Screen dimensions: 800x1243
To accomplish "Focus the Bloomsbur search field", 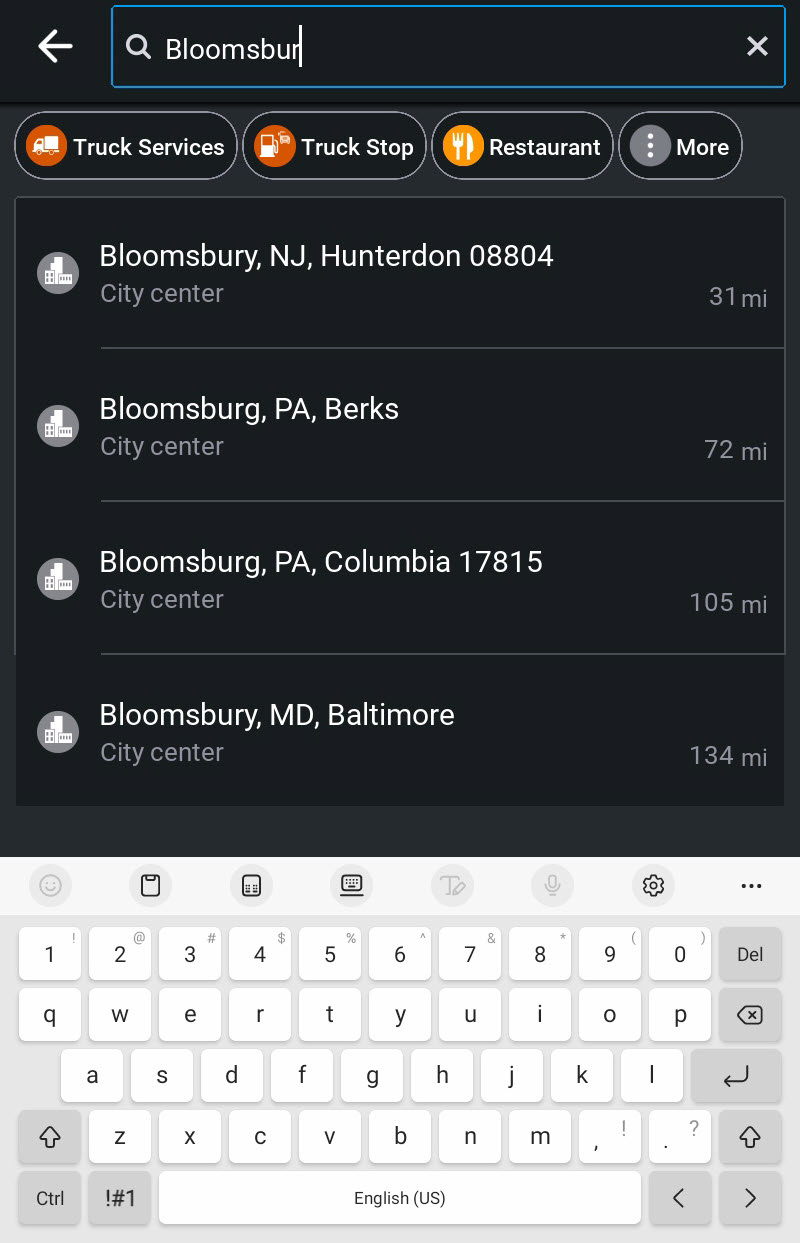I will pyautogui.click(x=440, y=47).
